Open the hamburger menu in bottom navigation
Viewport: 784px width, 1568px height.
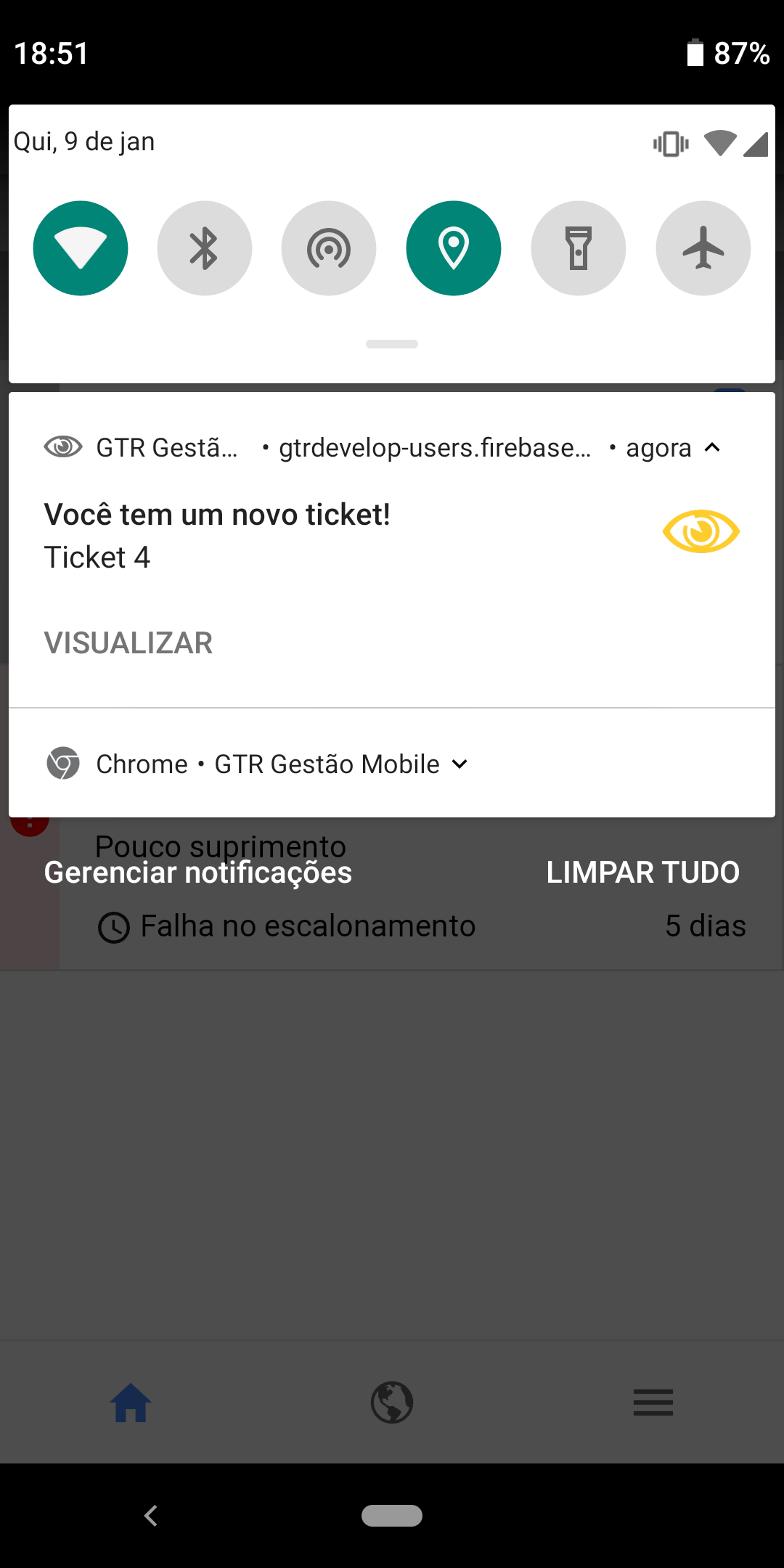click(653, 1402)
